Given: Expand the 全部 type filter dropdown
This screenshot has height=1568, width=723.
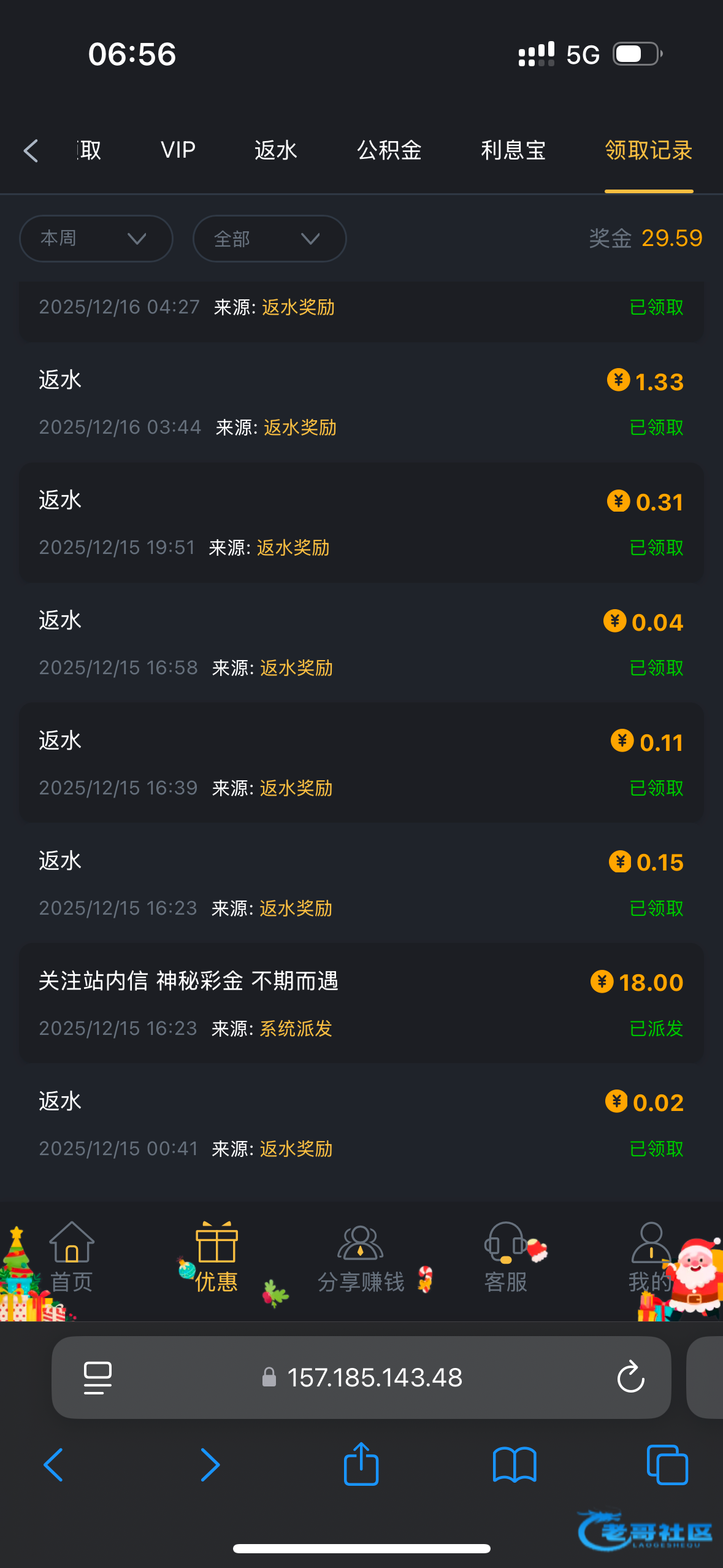Looking at the screenshot, I should (x=269, y=239).
